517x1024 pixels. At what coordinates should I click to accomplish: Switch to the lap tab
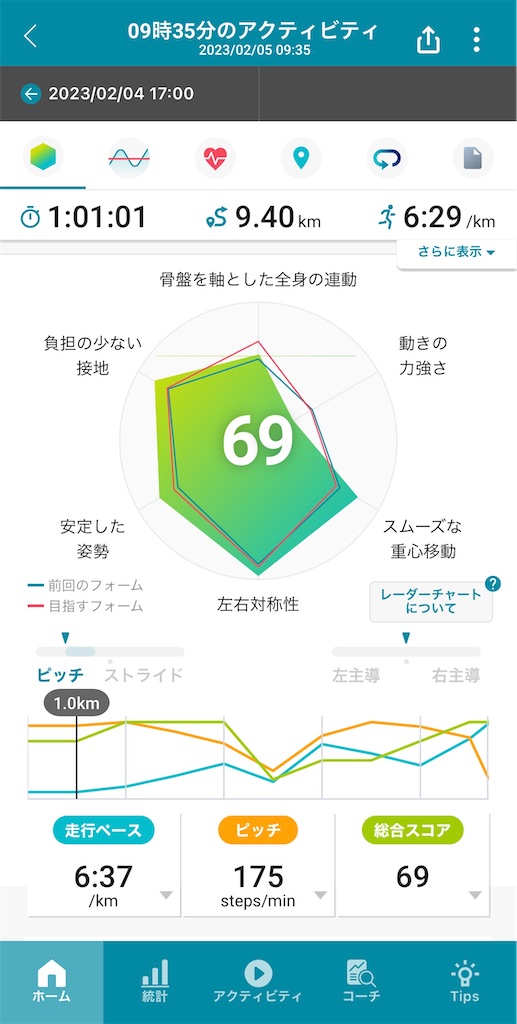tap(387, 158)
